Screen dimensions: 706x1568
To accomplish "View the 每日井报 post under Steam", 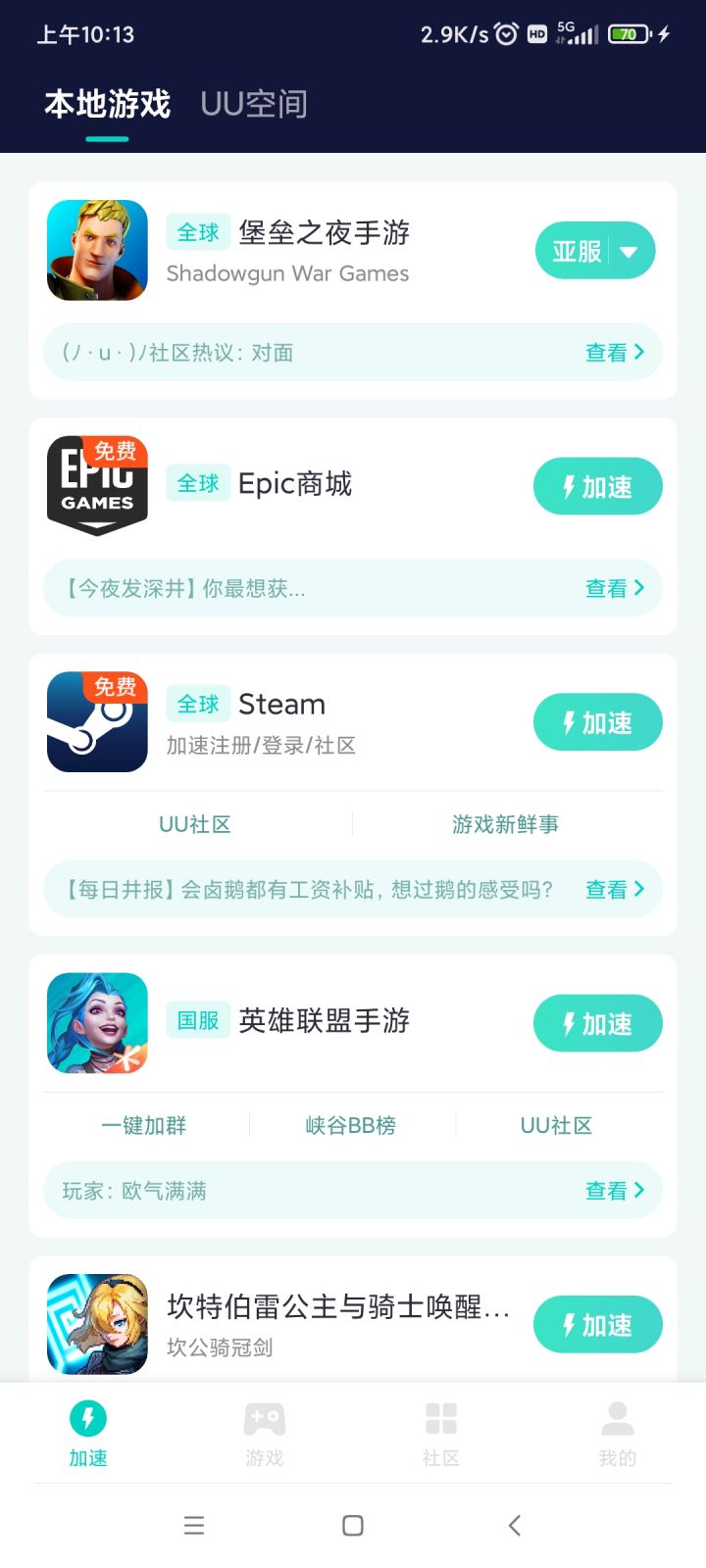I will 614,890.
